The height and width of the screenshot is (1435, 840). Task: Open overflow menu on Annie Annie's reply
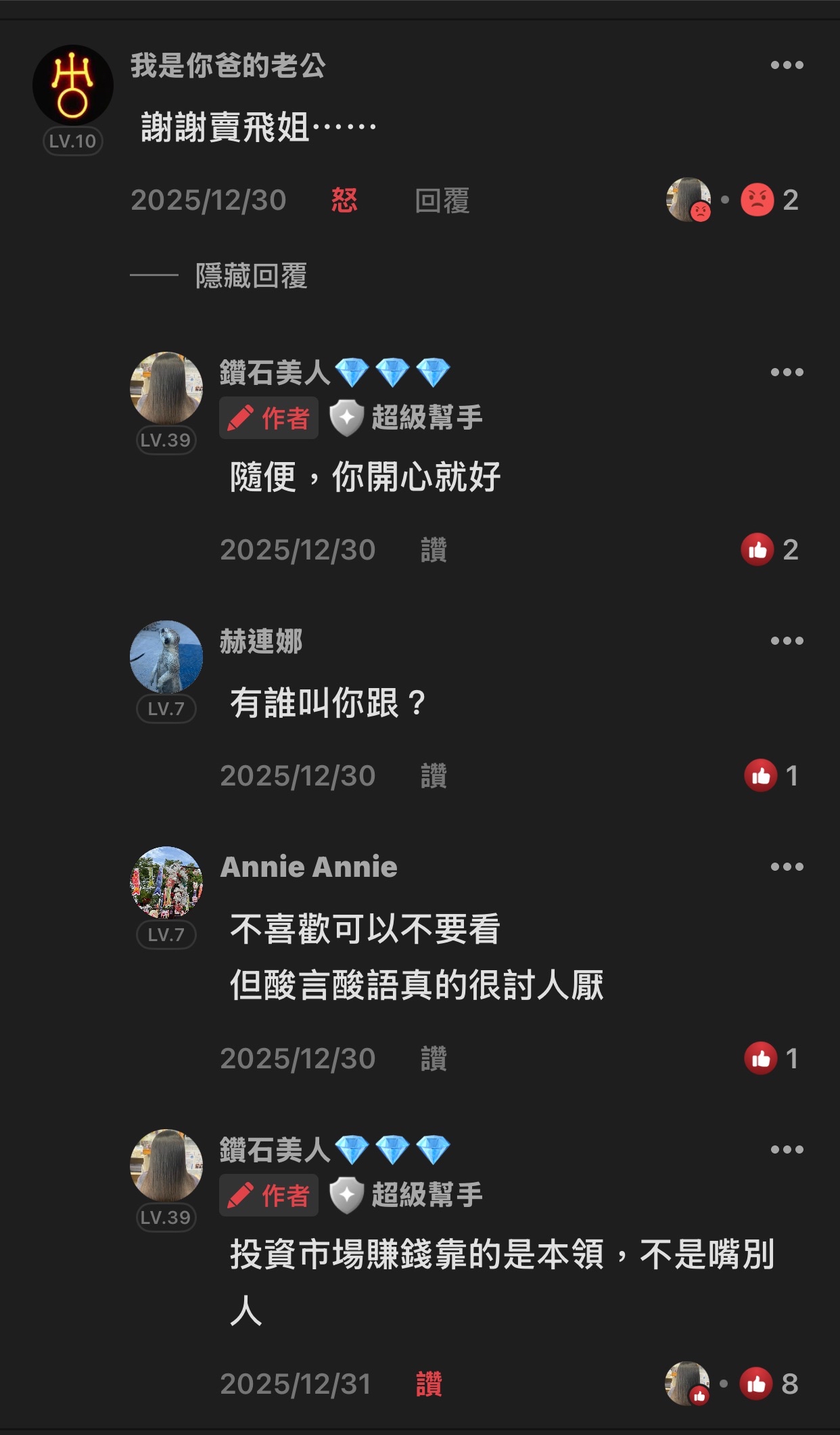[x=787, y=867]
